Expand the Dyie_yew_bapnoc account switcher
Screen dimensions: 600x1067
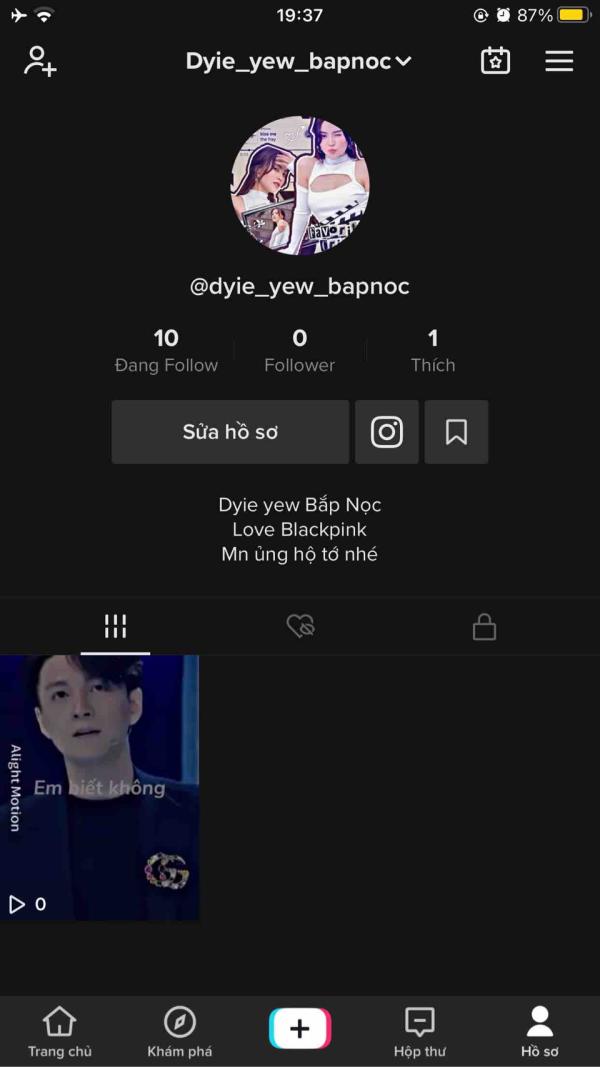[x=299, y=61]
